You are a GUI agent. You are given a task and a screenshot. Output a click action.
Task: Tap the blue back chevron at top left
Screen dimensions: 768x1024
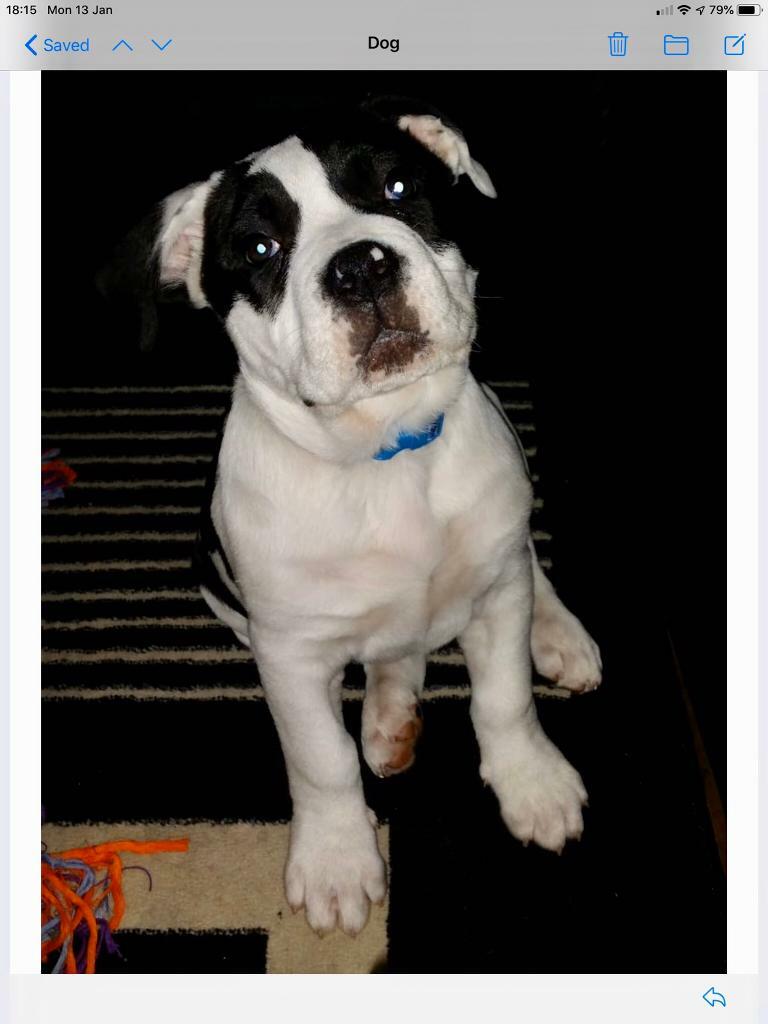pyautogui.click(x=29, y=45)
